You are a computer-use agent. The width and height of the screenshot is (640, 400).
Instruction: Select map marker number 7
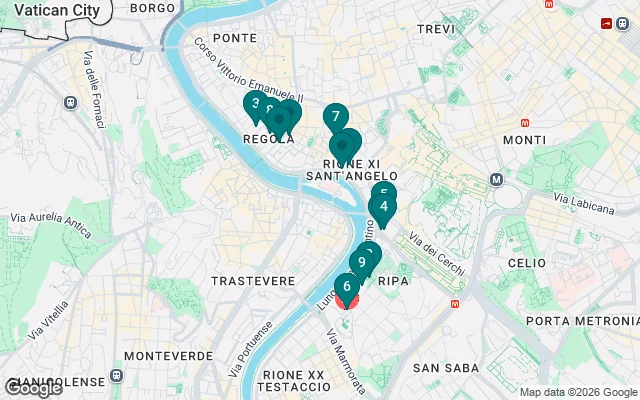pyautogui.click(x=335, y=116)
